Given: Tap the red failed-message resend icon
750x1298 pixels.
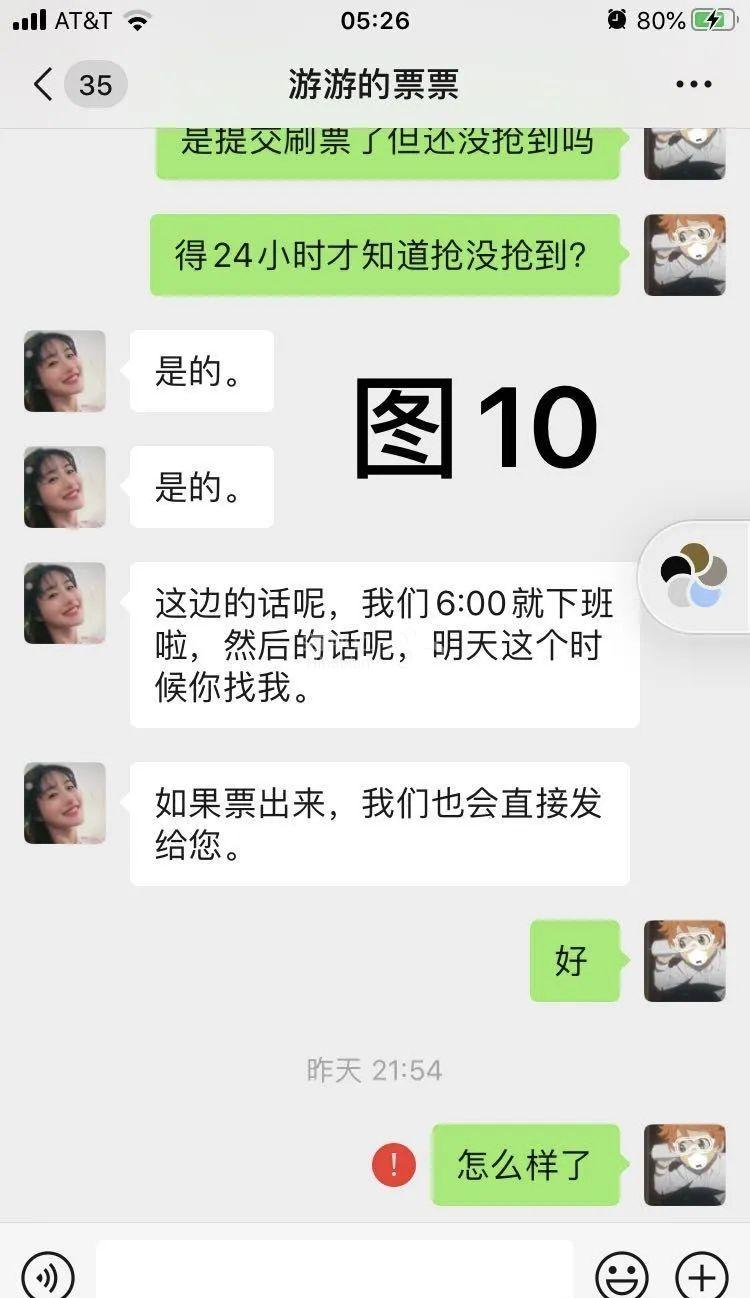Looking at the screenshot, I should click(394, 1165).
